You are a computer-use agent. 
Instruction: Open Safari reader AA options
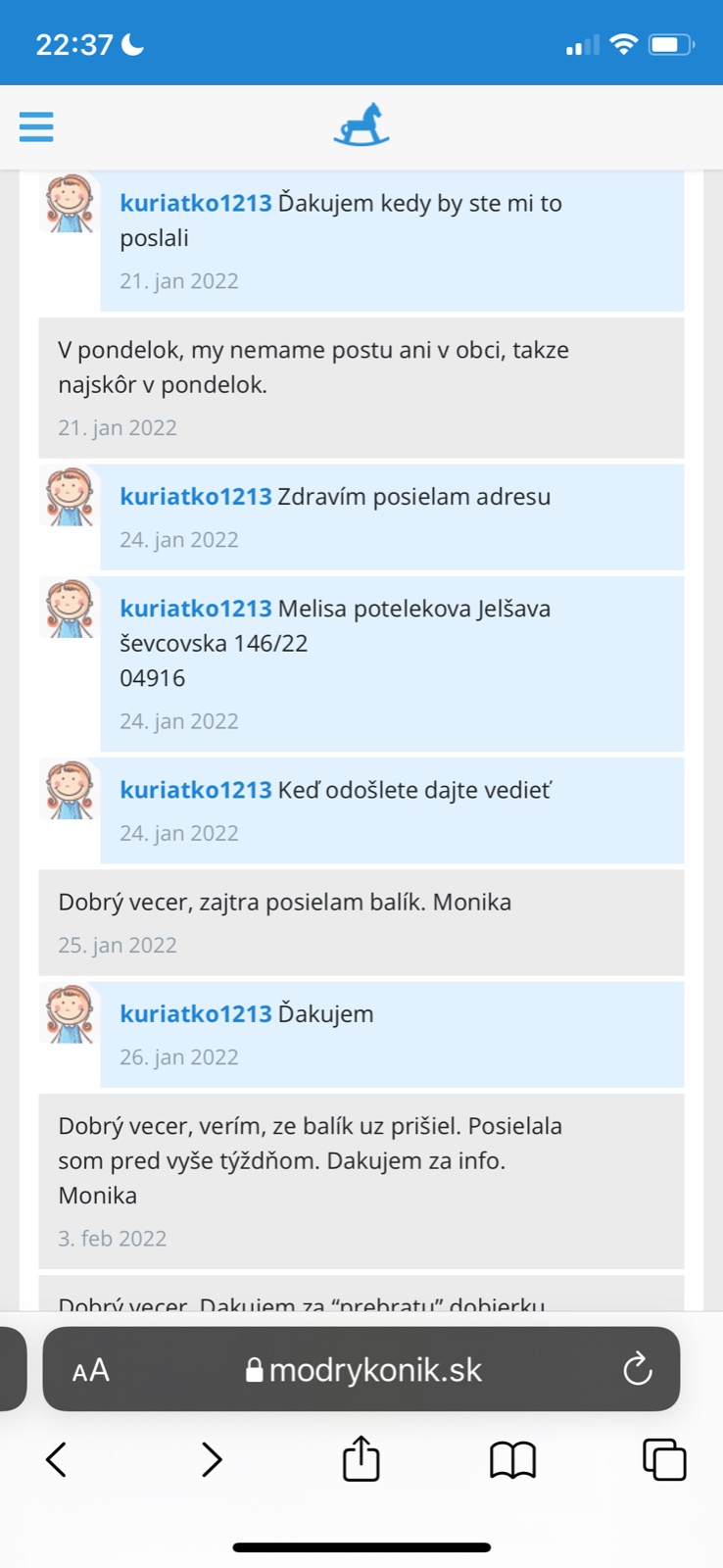(x=91, y=1370)
